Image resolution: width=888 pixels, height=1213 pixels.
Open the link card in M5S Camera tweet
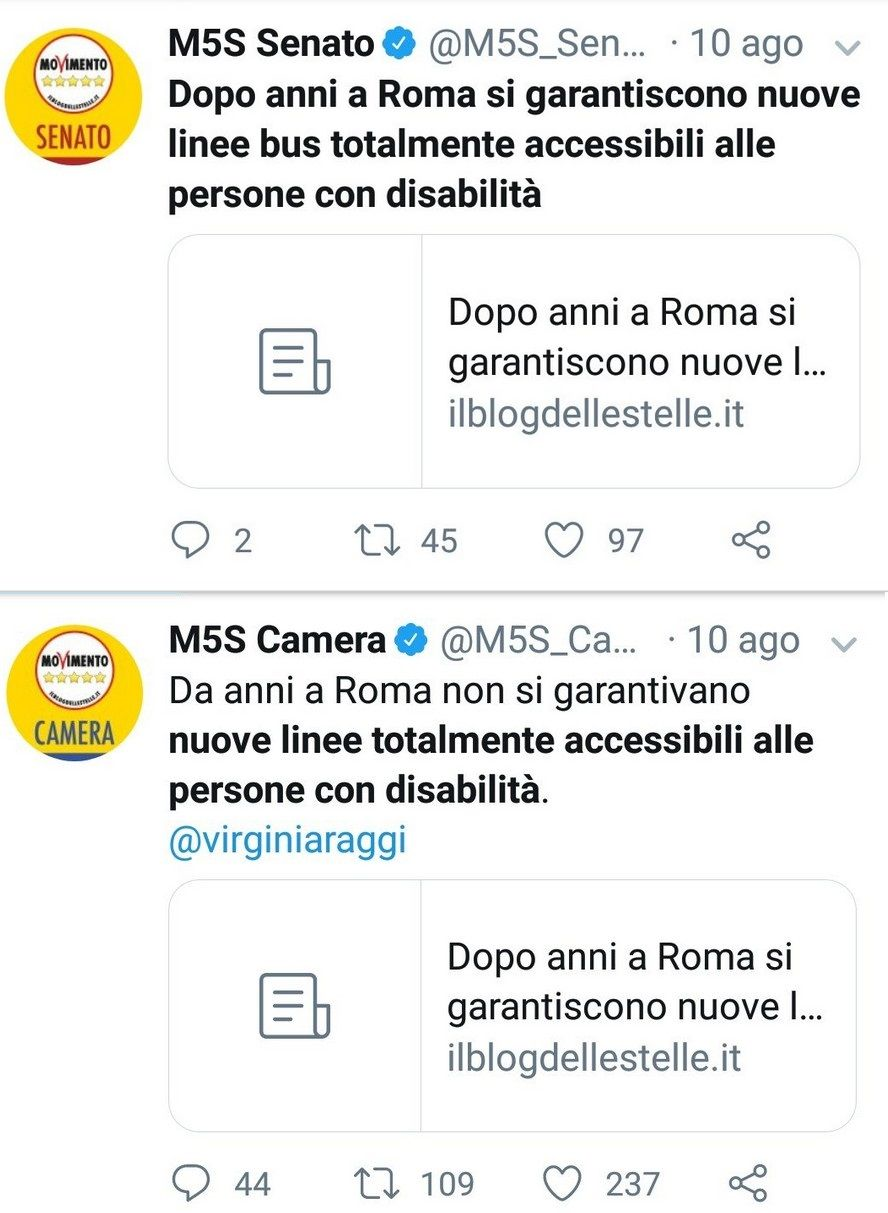[512, 1005]
